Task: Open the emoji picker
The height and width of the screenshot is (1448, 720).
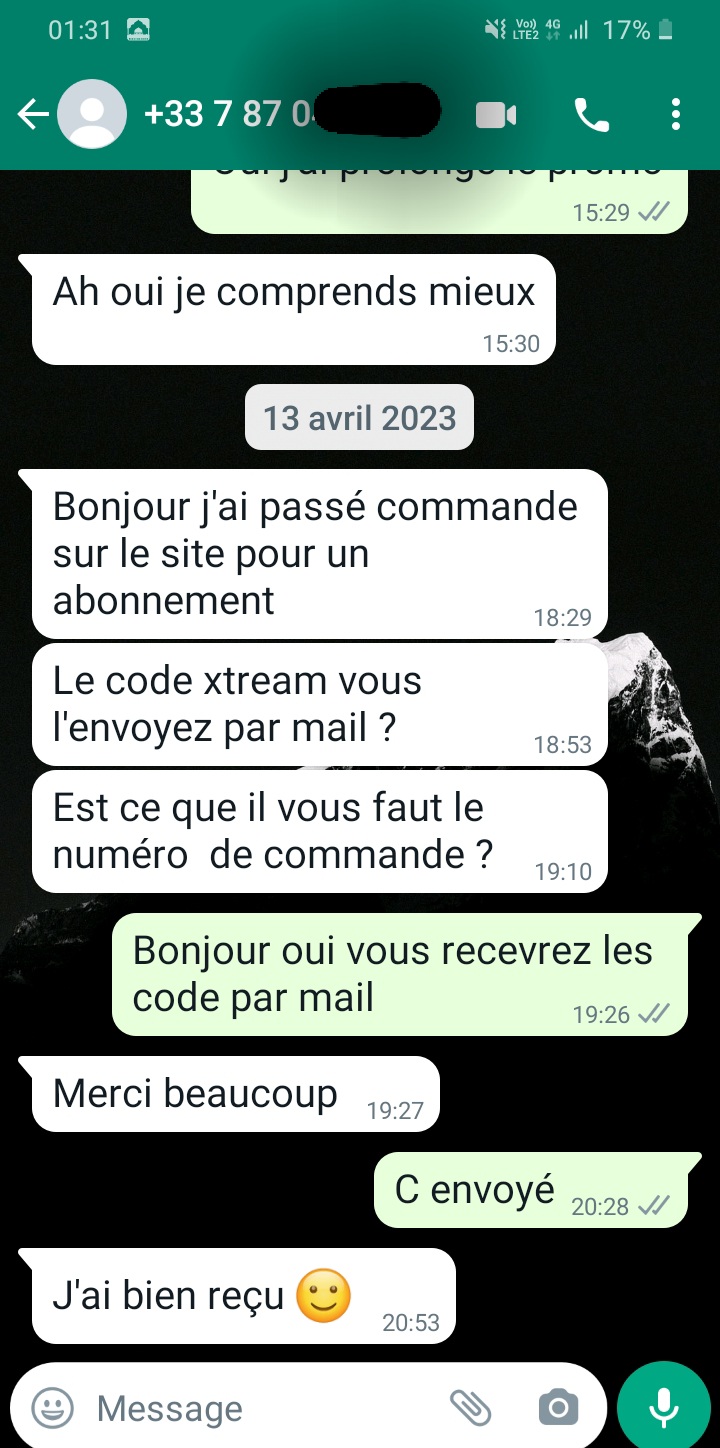Action: (52, 1408)
